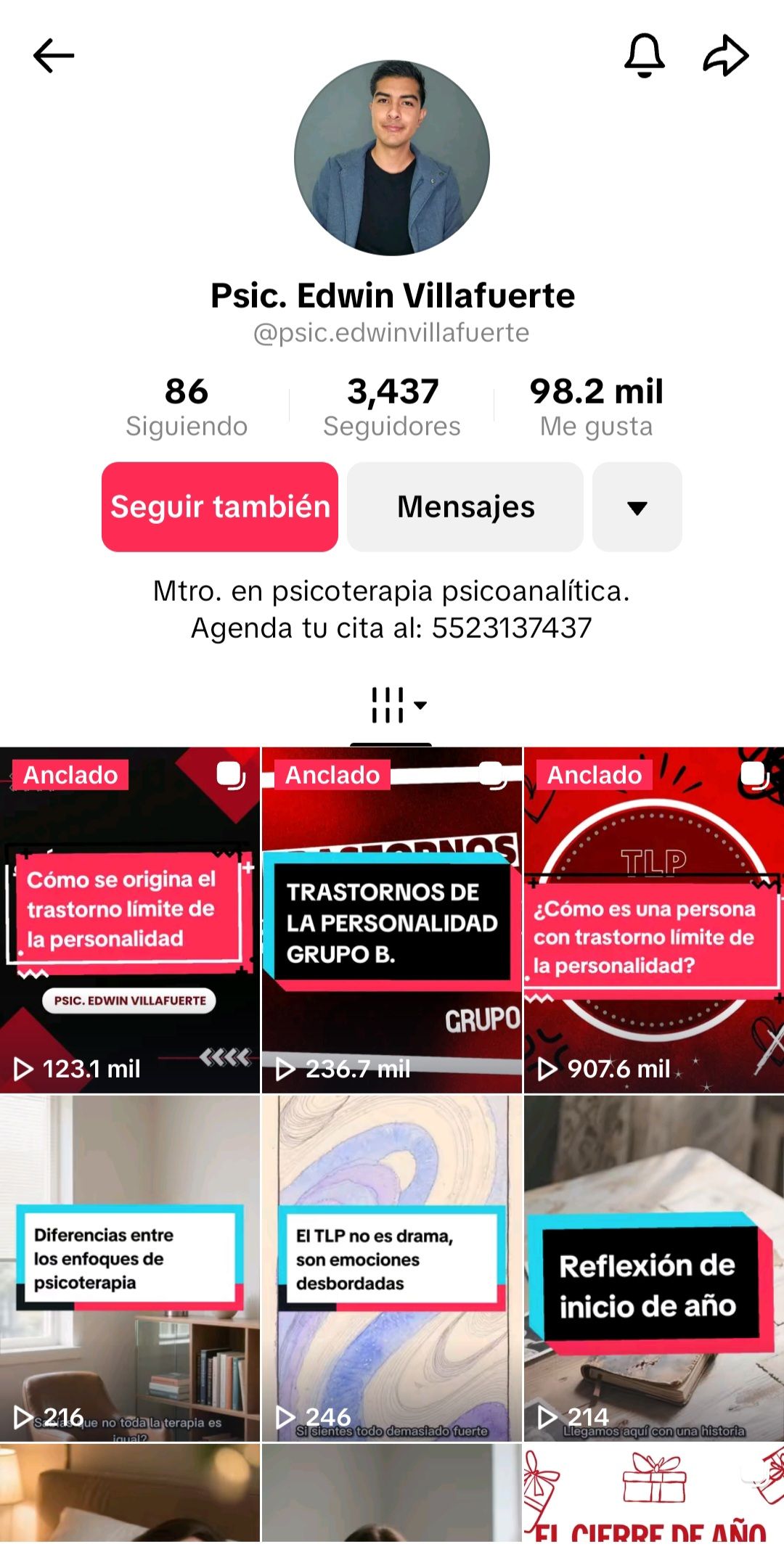View the 86 Siguiendo list
Viewport: 784px width, 1568px height.
click(187, 407)
